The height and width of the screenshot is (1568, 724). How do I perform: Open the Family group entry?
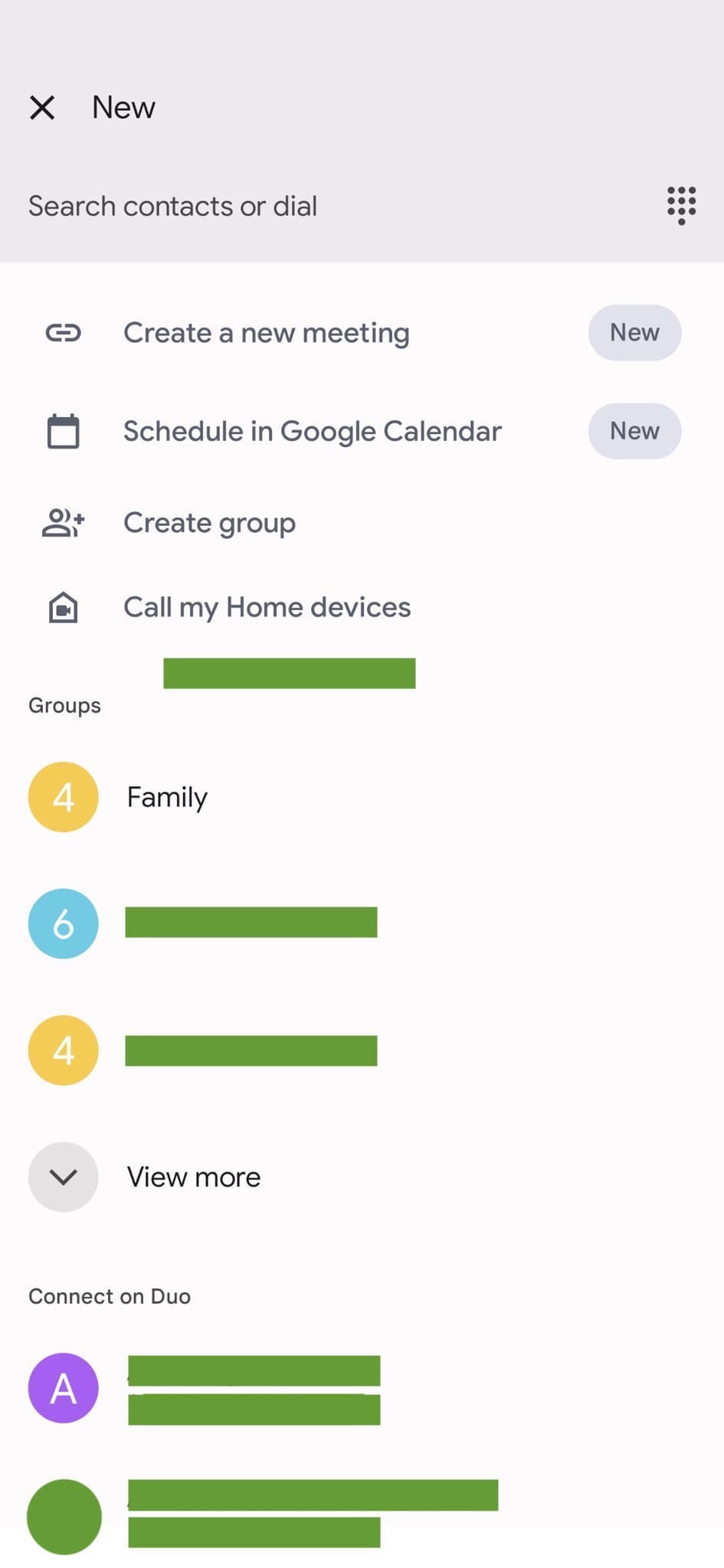pos(167,796)
